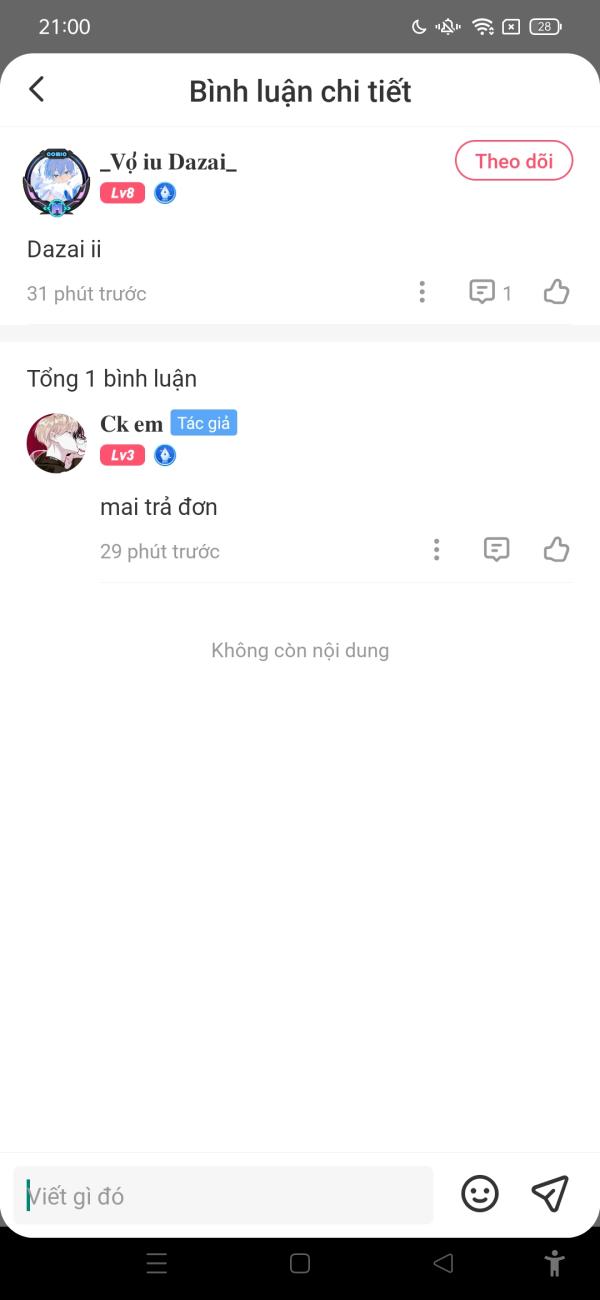The image size is (600, 1300).
Task: Tap reply icon on Dazai ii comment
Action: (x=482, y=292)
